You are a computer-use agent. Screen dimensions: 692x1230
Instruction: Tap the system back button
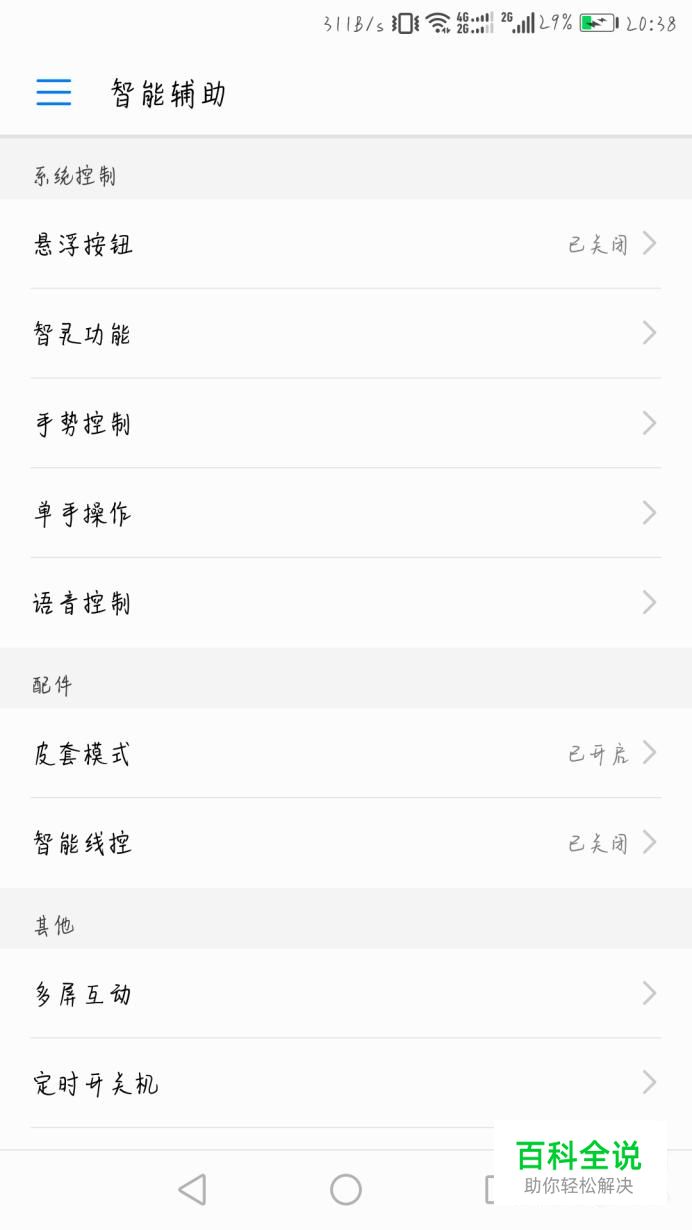pyautogui.click(x=192, y=1189)
